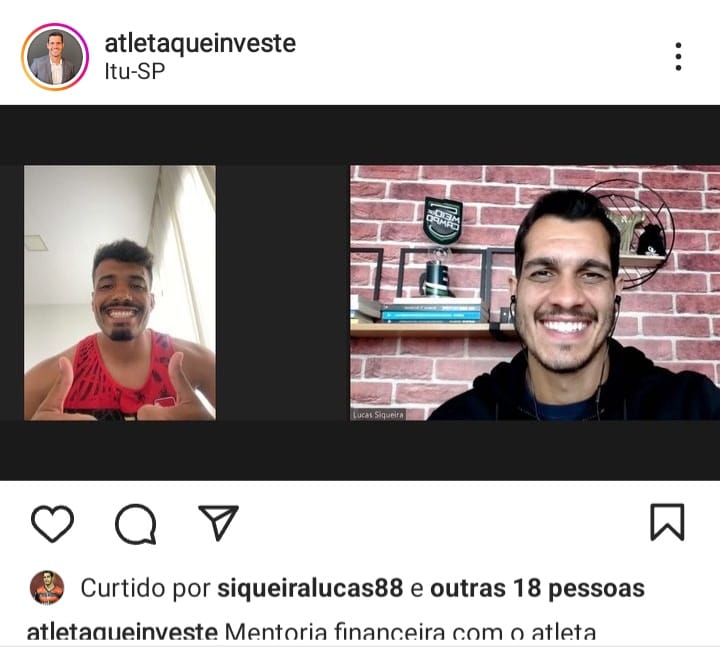Screen dimensions: 720x654
Task: Share this post via paper plane
Action: [218, 522]
